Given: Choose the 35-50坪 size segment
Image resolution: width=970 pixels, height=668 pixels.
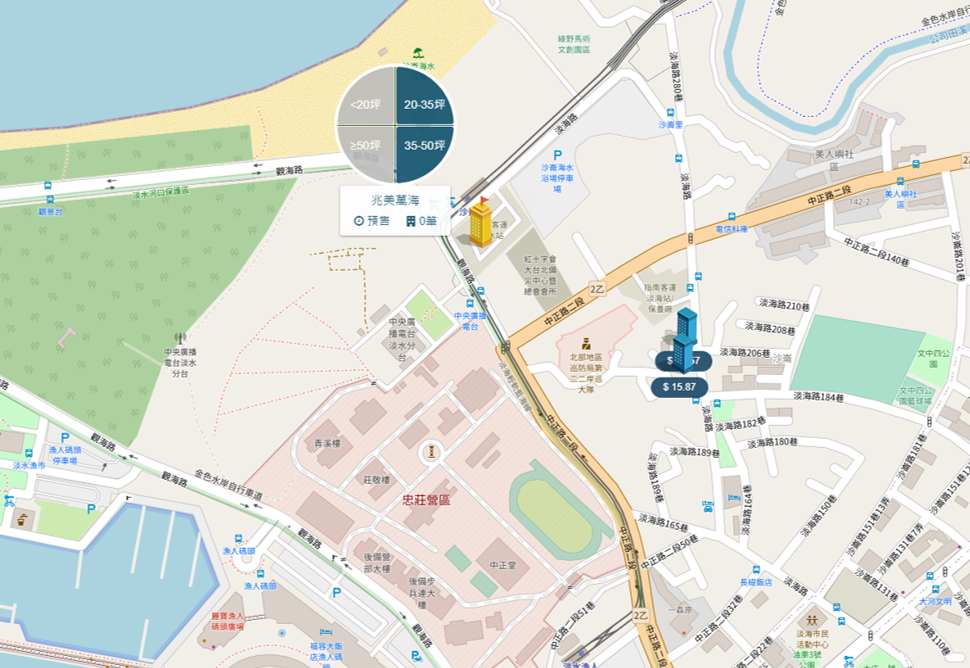Looking at the screenshot, I should (x=424, y=146).
